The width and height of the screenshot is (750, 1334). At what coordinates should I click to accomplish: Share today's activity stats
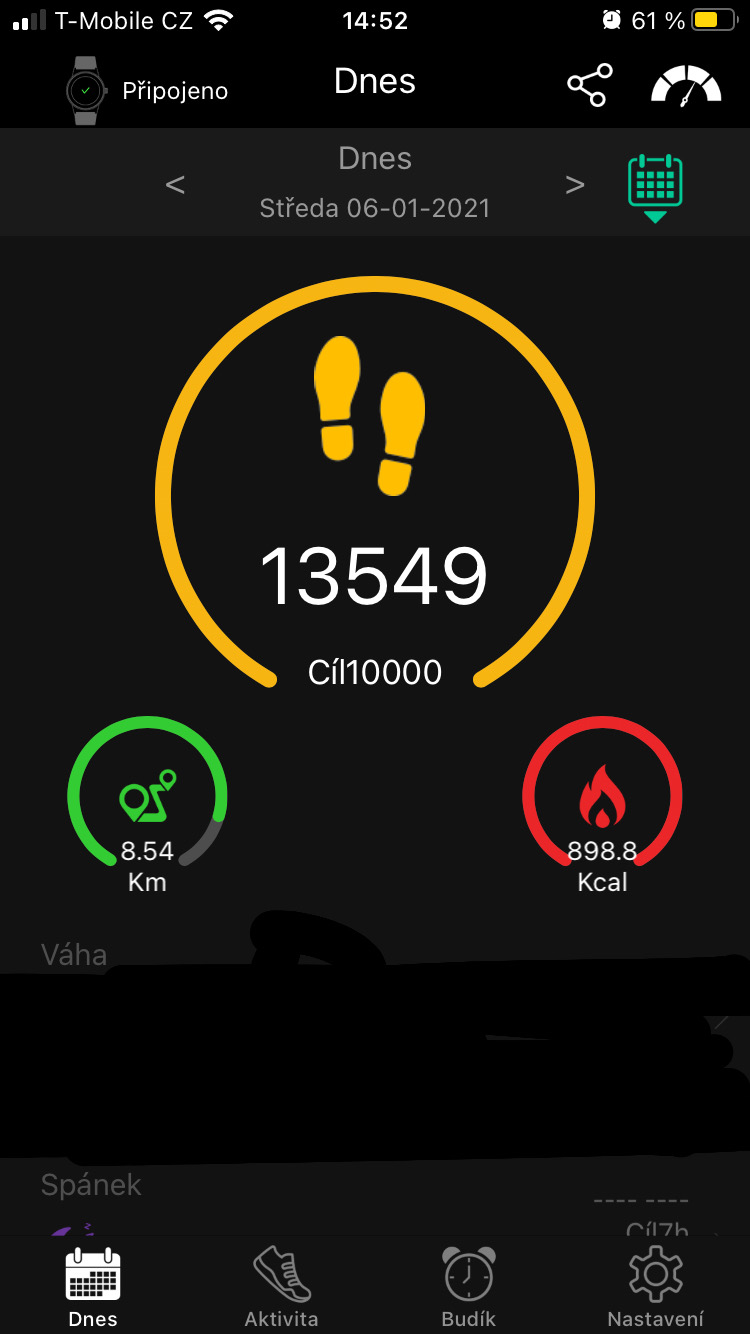589,86
